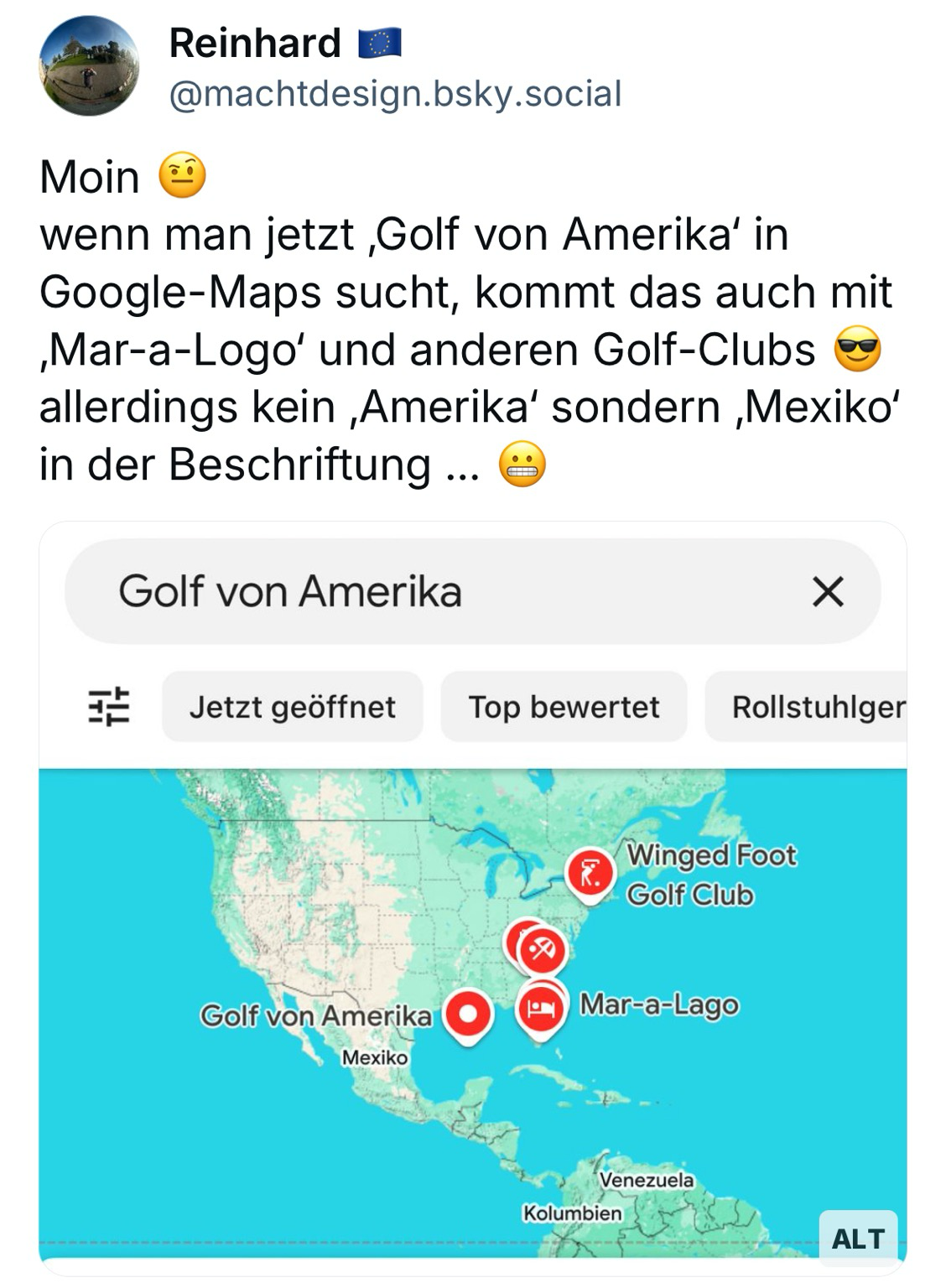Show the image ALT text description

[x=857, y=1238]
